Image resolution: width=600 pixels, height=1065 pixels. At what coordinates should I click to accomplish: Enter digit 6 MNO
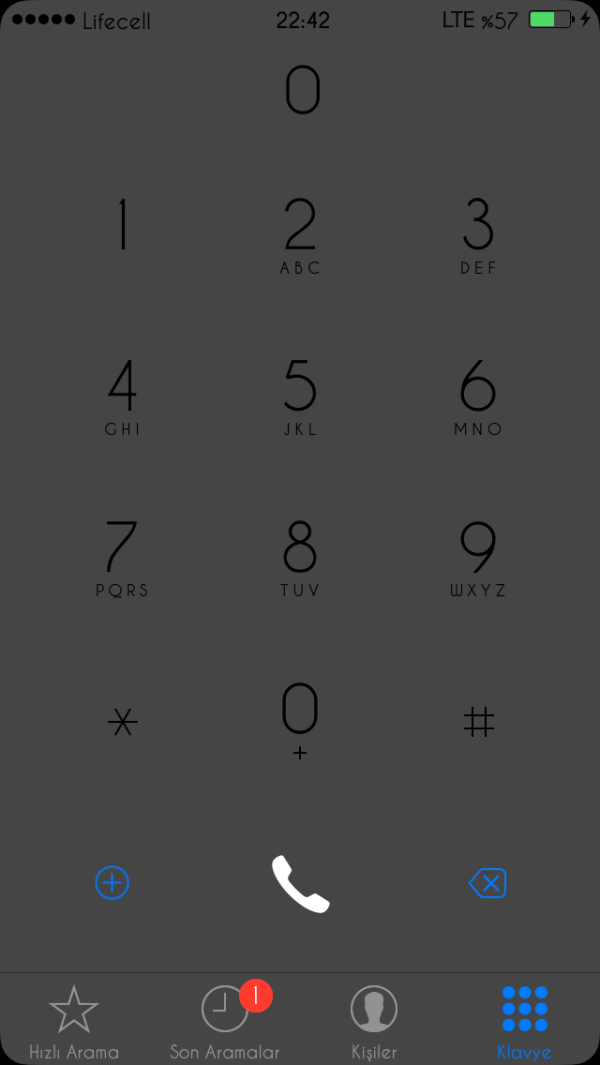pyautogui.click(x=478, y=395)
